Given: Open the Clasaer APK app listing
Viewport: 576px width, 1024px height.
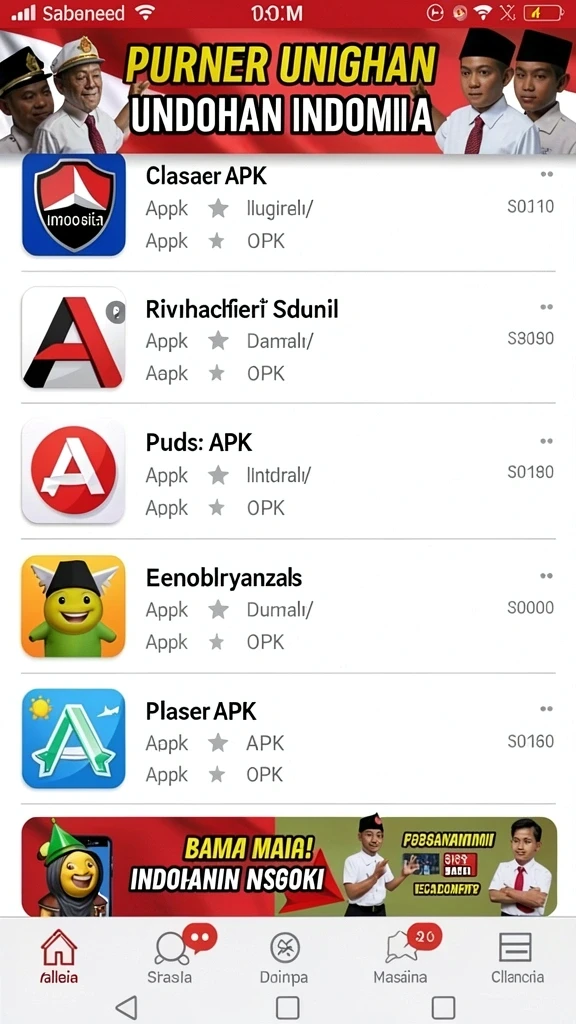Looking at the screenshot, I should tap(288, 210).
